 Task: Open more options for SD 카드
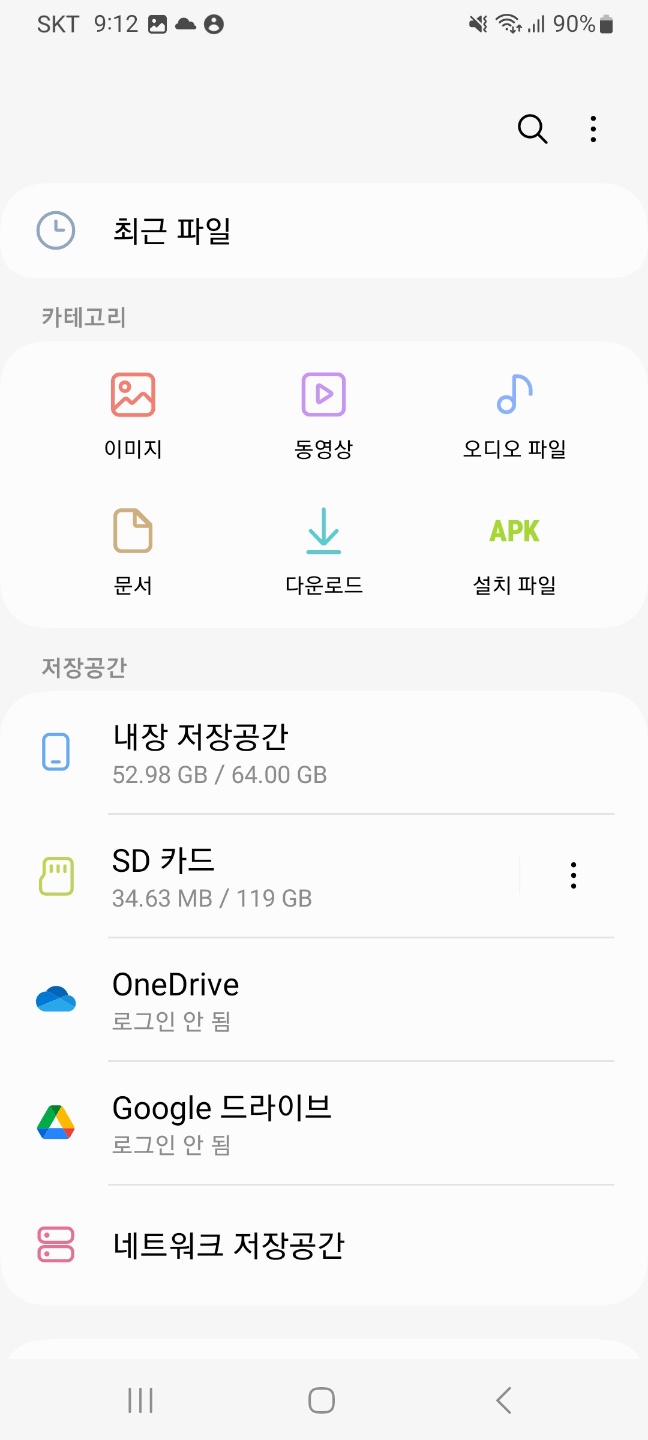(573, 876)
